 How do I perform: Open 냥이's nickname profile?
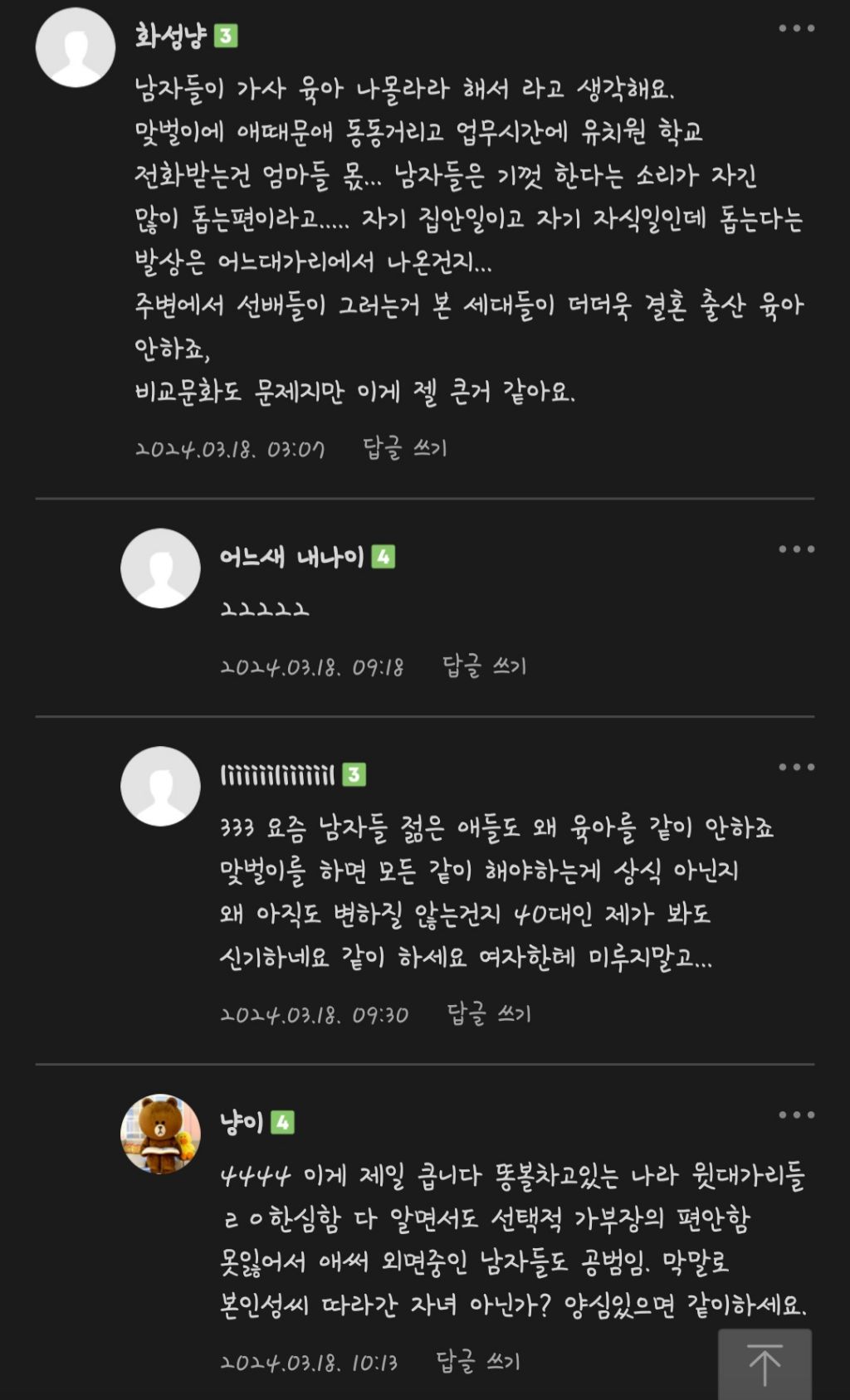[242, 1123]
